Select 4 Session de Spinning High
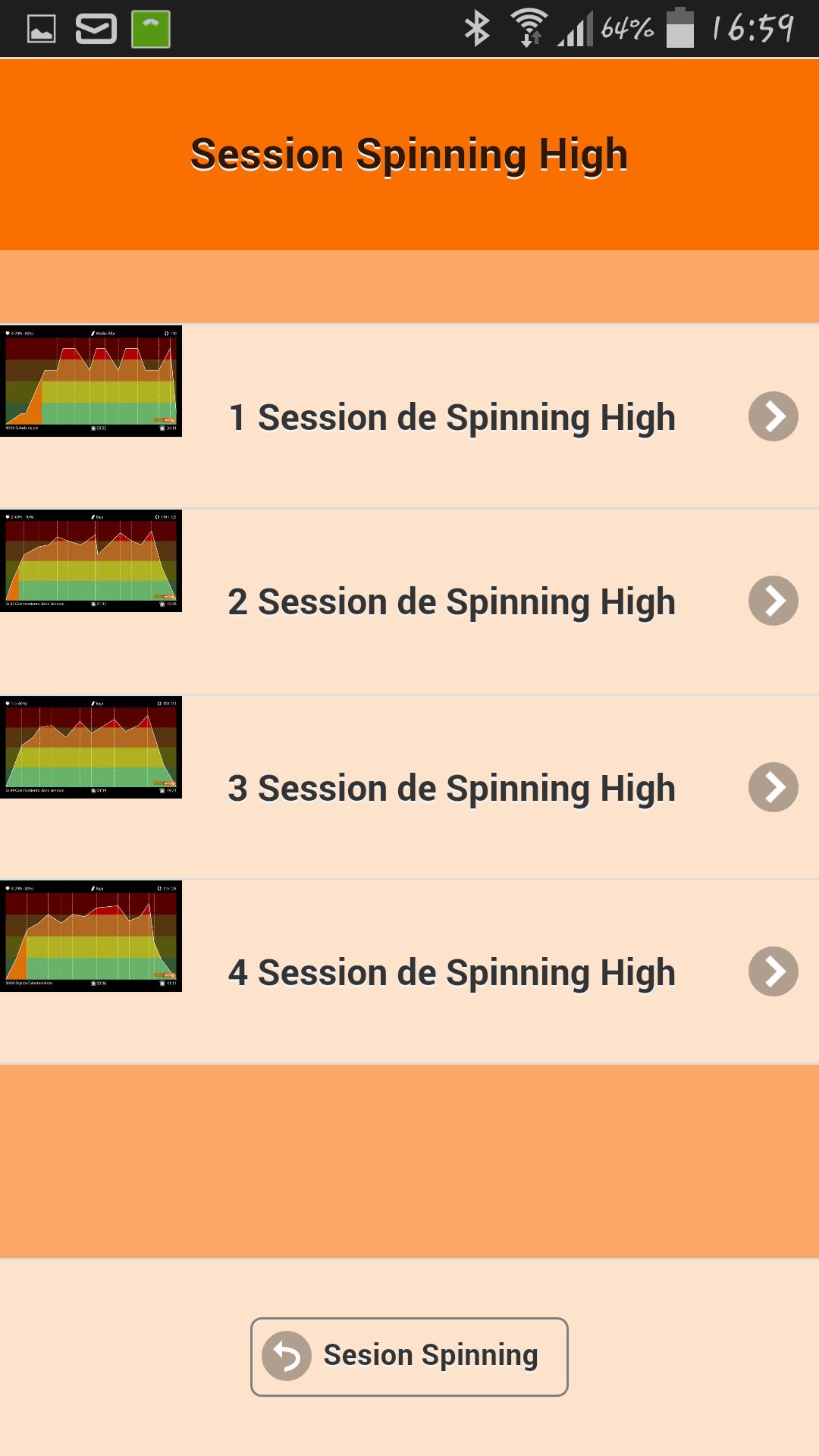Image resolution: width=819 pixels, height=1456 pixels. [453, 971]
